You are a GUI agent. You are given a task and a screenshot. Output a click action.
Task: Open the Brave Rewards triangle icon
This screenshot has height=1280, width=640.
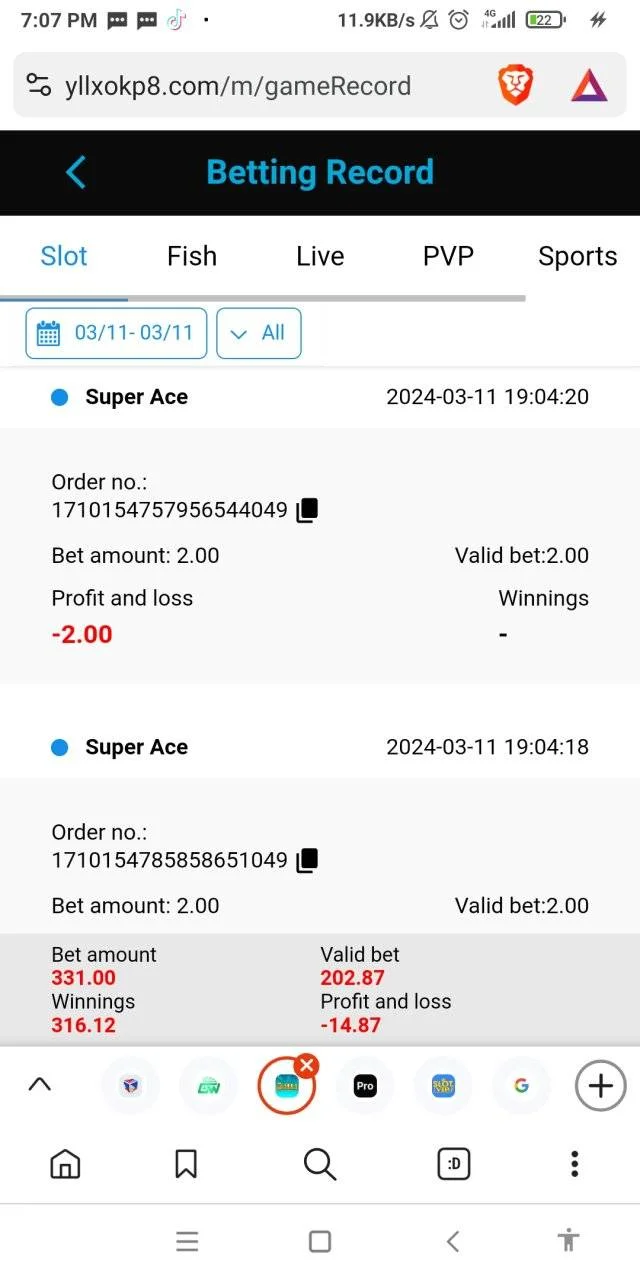(589, 86)
